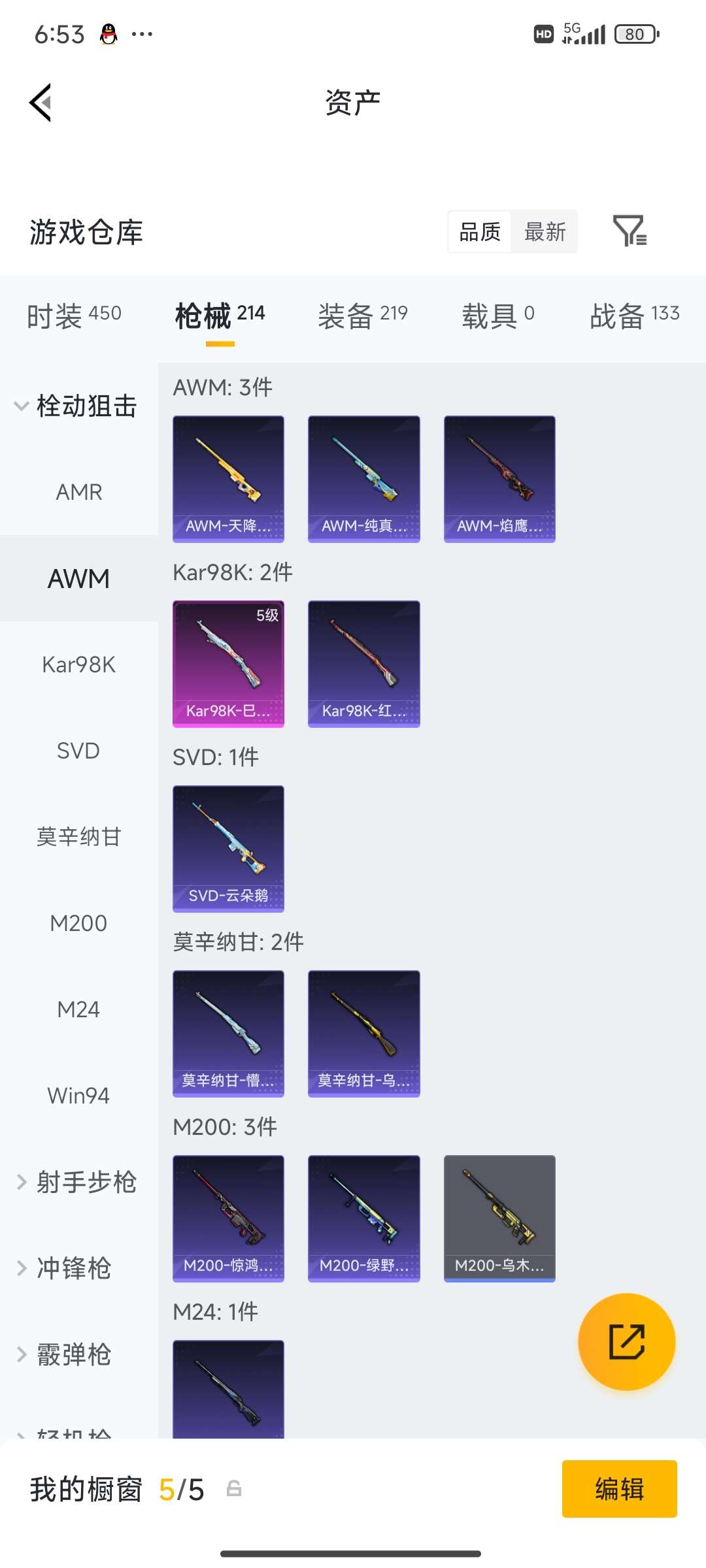Tap the 编辑 button
This screenshot has height=1568, width=706.
coord(618,1488)
